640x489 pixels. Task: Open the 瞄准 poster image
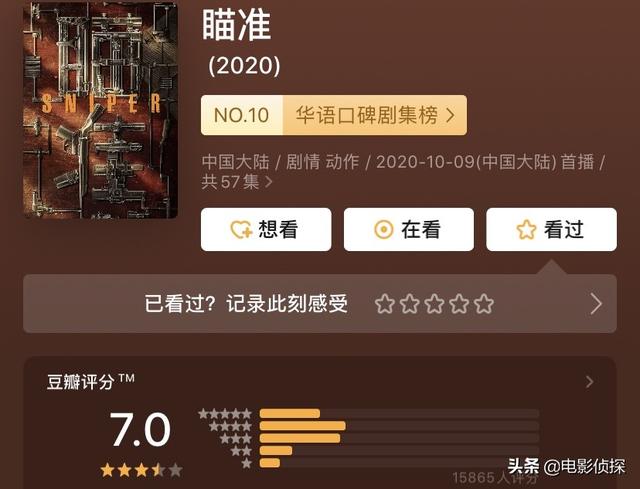tap(100, 110)
